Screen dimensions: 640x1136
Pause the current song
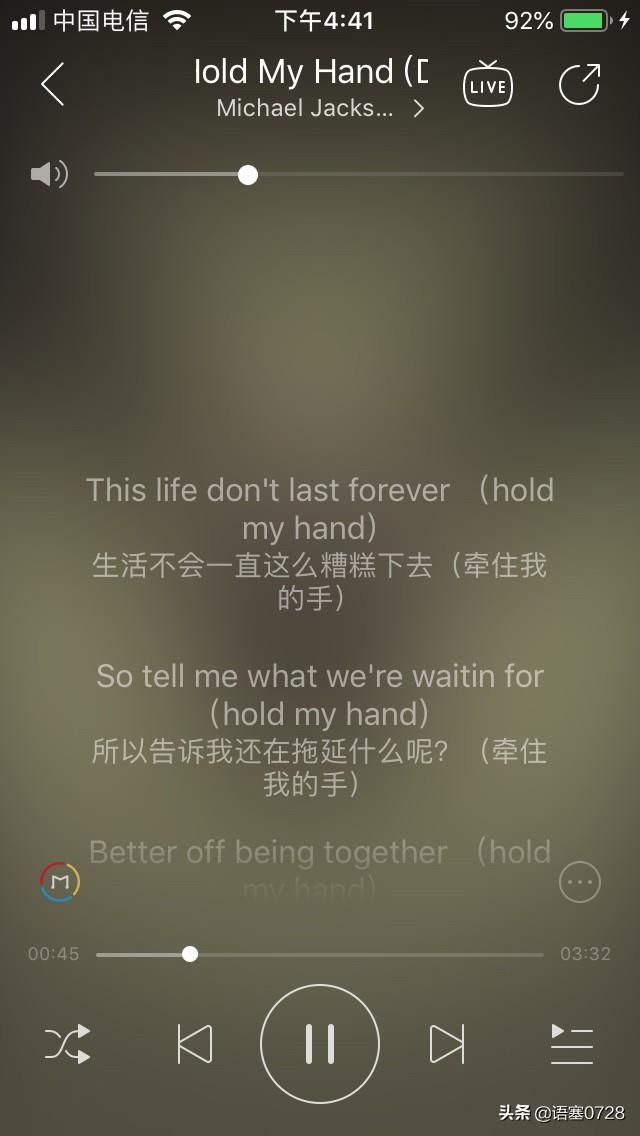320,1044
